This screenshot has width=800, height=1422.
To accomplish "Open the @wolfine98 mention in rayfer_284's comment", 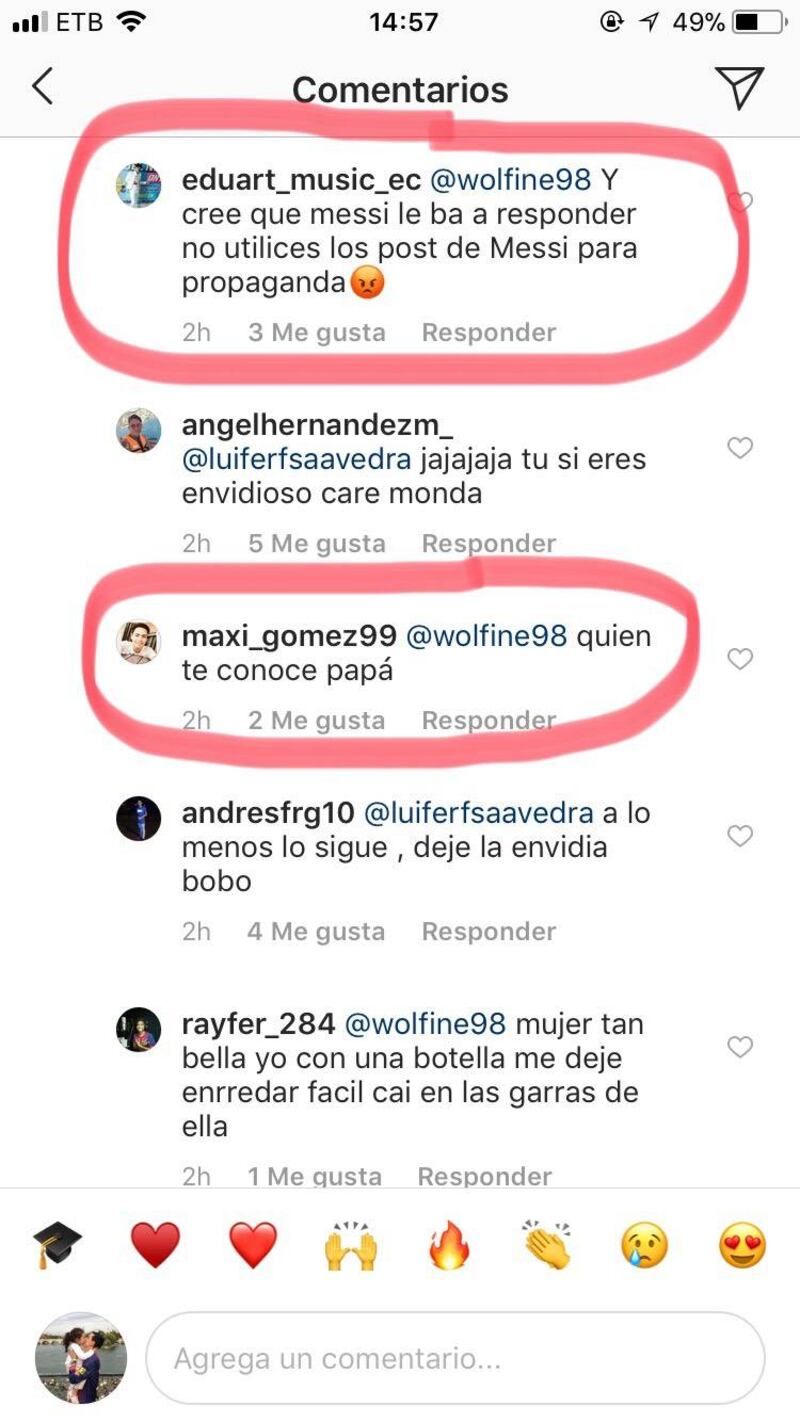I will (x=425, y=1024).
